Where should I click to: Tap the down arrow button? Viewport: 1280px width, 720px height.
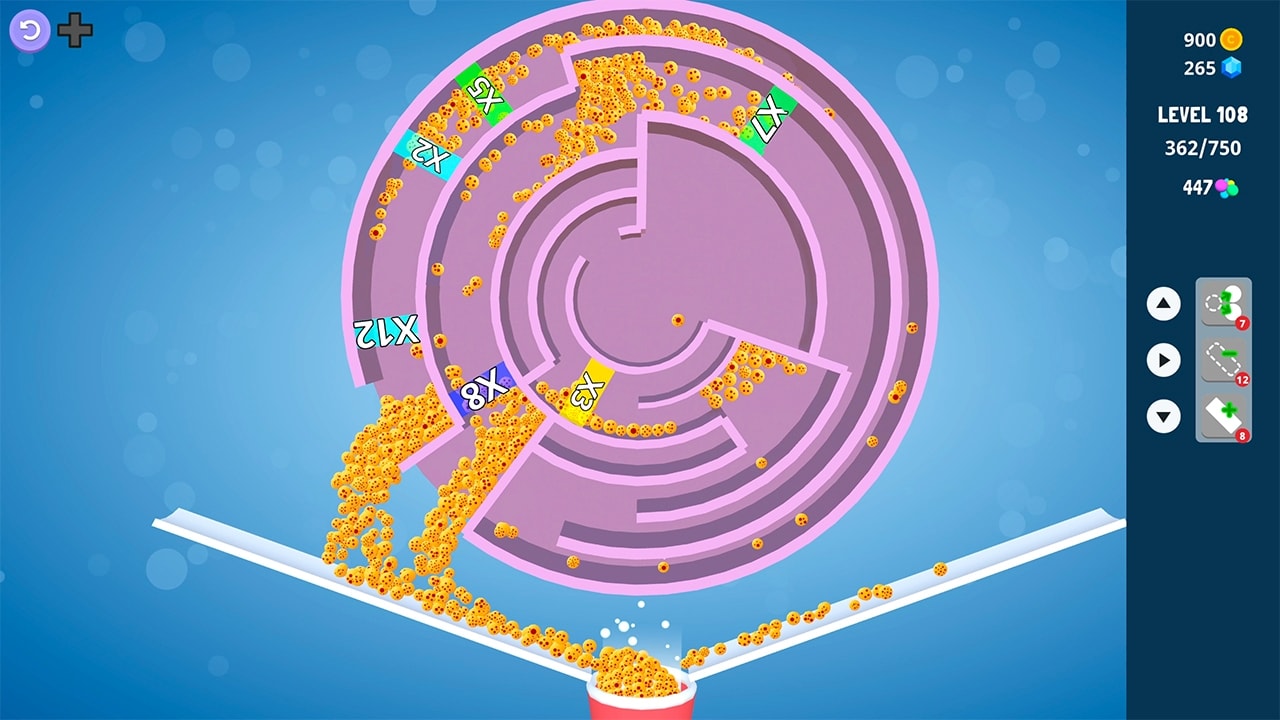1163,415
